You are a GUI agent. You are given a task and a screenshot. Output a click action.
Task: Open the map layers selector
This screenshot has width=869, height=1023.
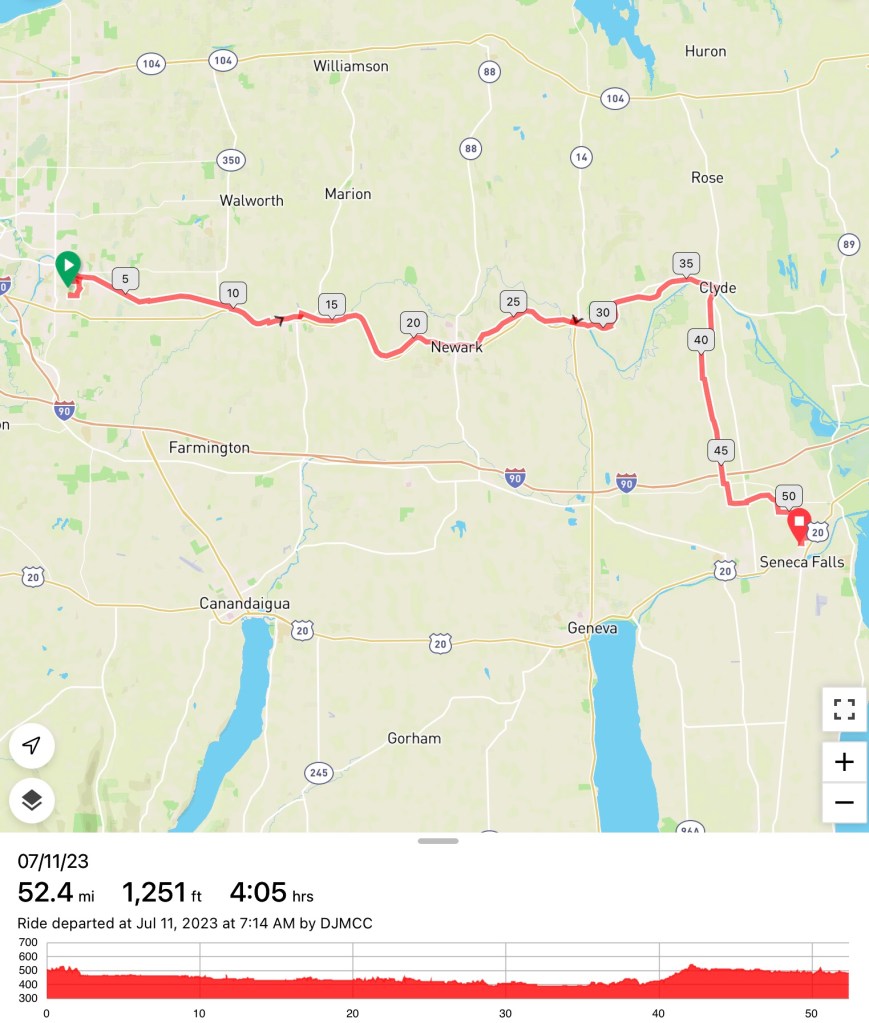click(x=32, y=800)
